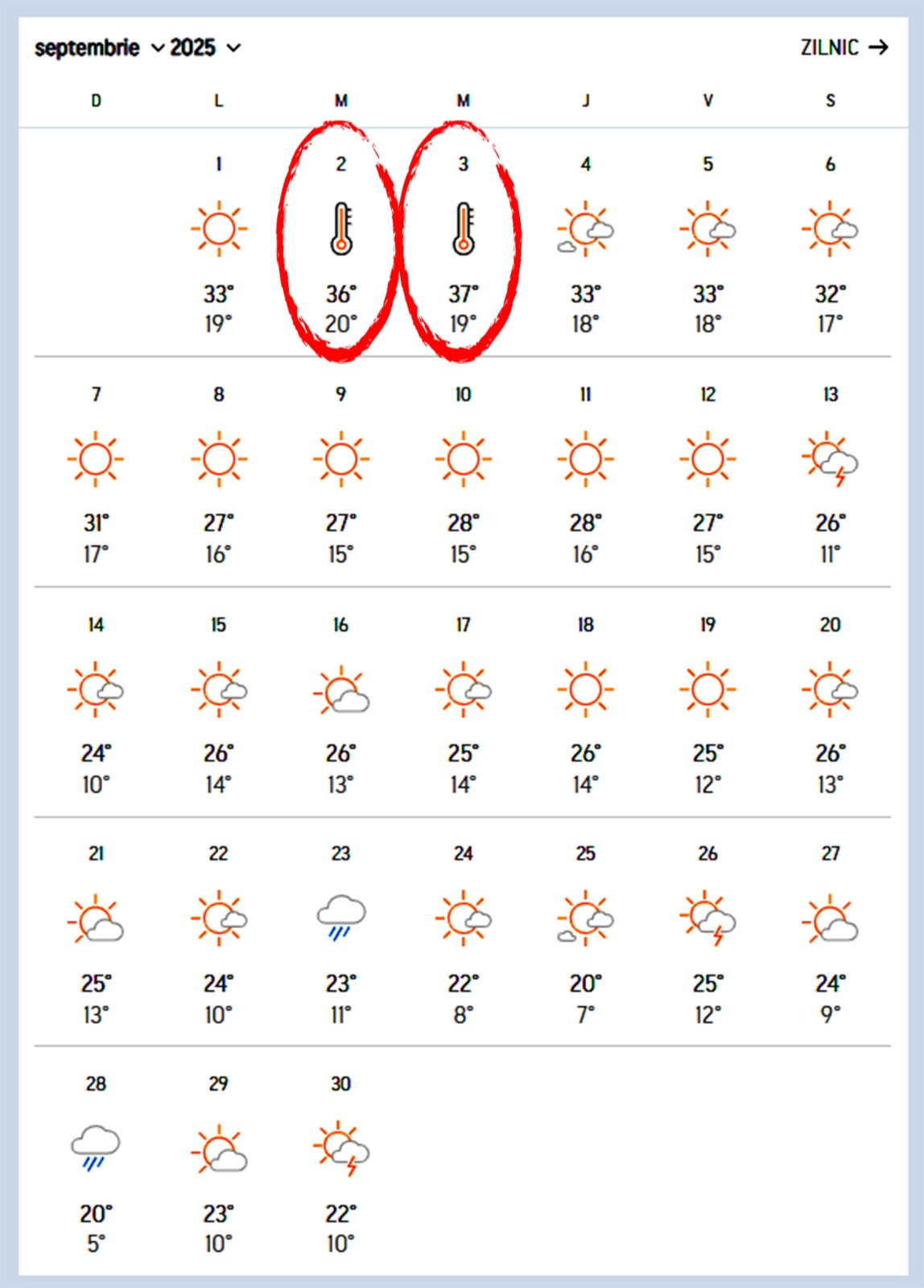Open the forecast for September 7
The width and height of the screenshot is (924, 1288).
[96, 472]
